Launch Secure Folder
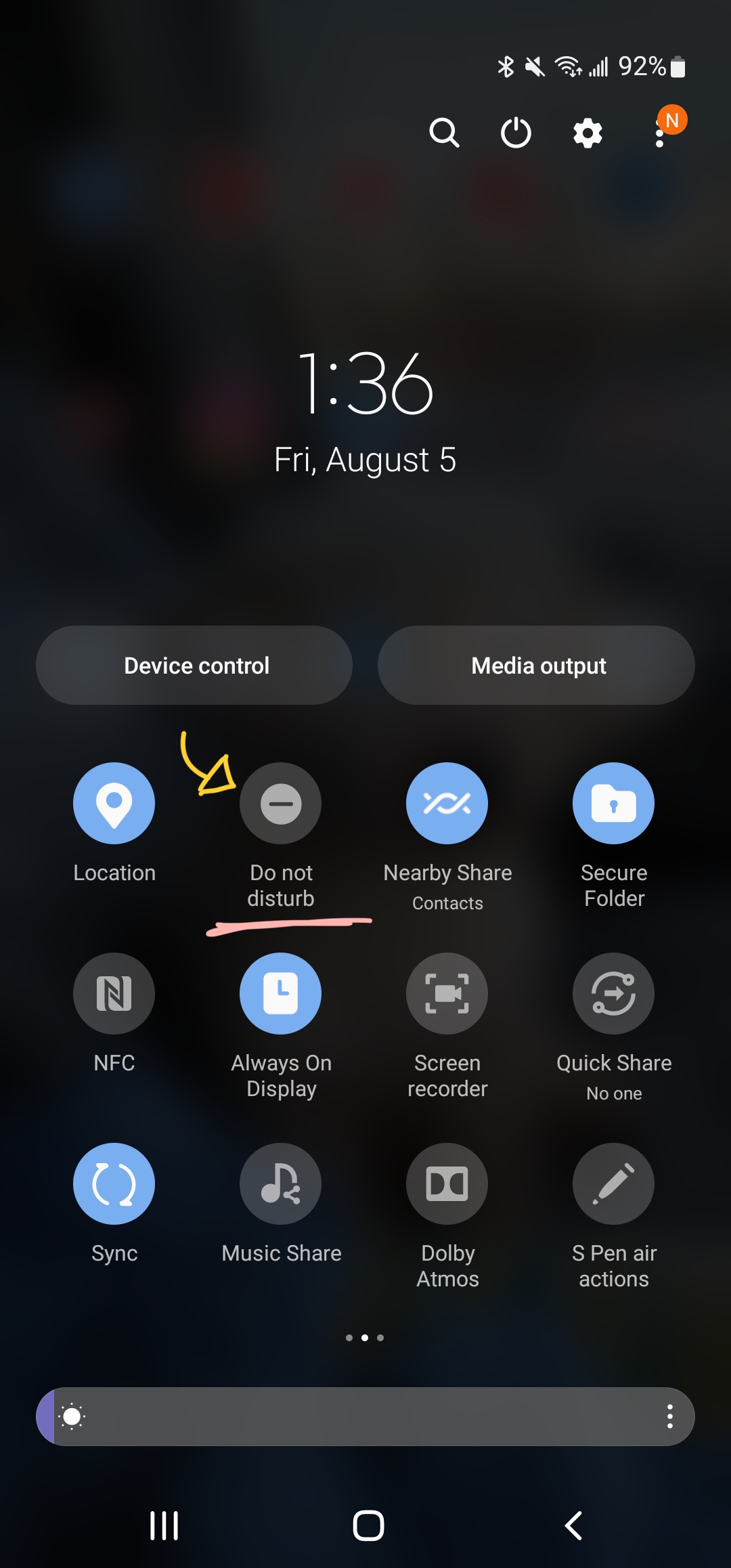 click(613, 803)
